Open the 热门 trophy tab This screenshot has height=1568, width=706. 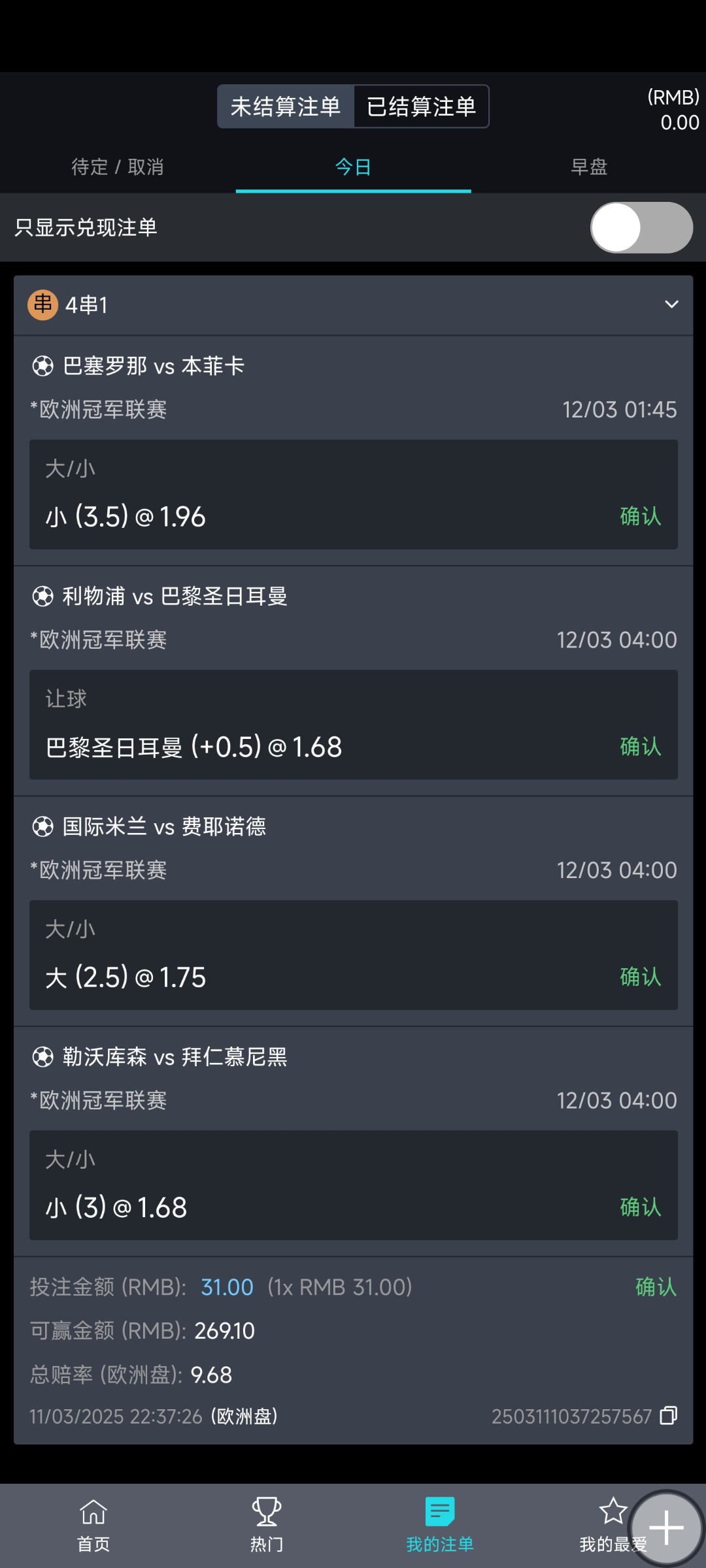267,1525
